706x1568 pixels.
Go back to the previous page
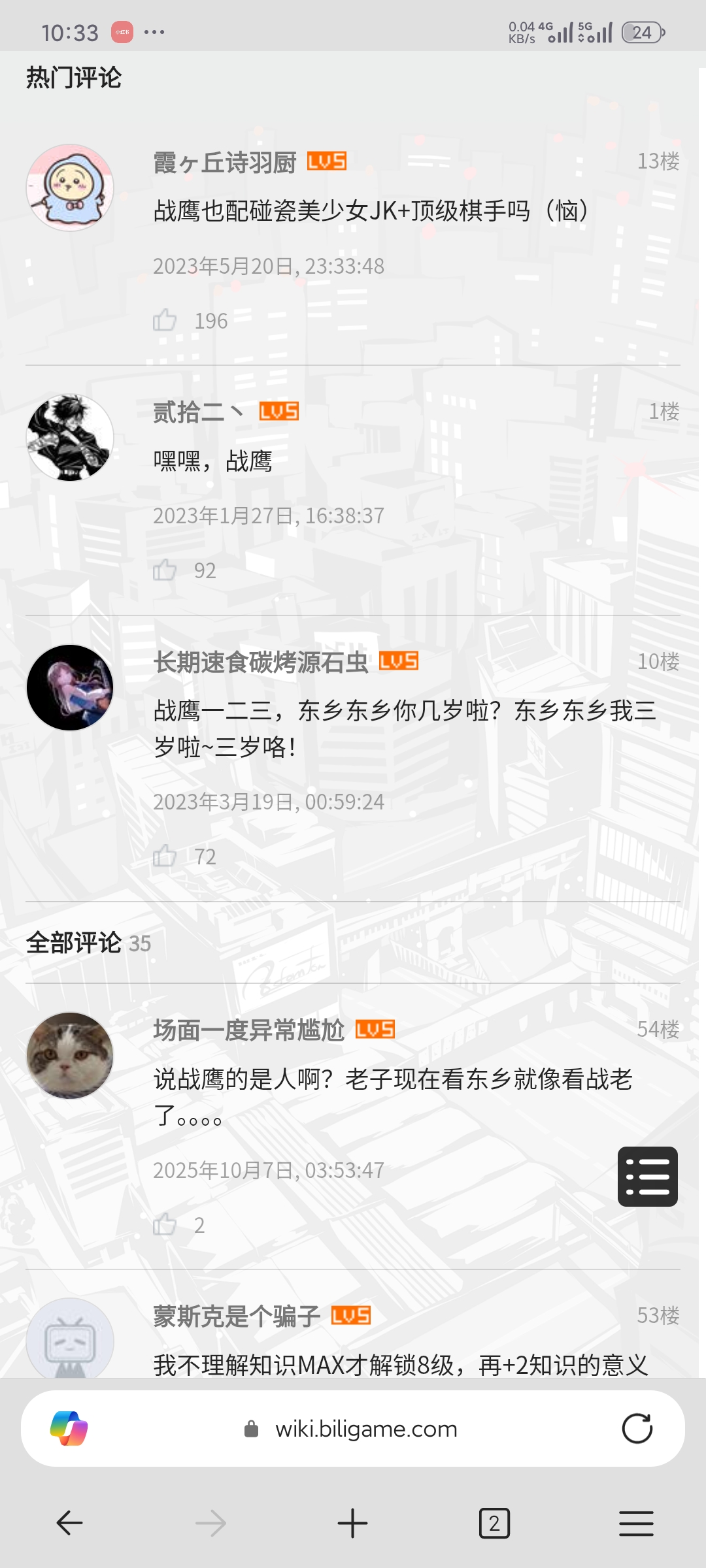[x=69, y=1523]
